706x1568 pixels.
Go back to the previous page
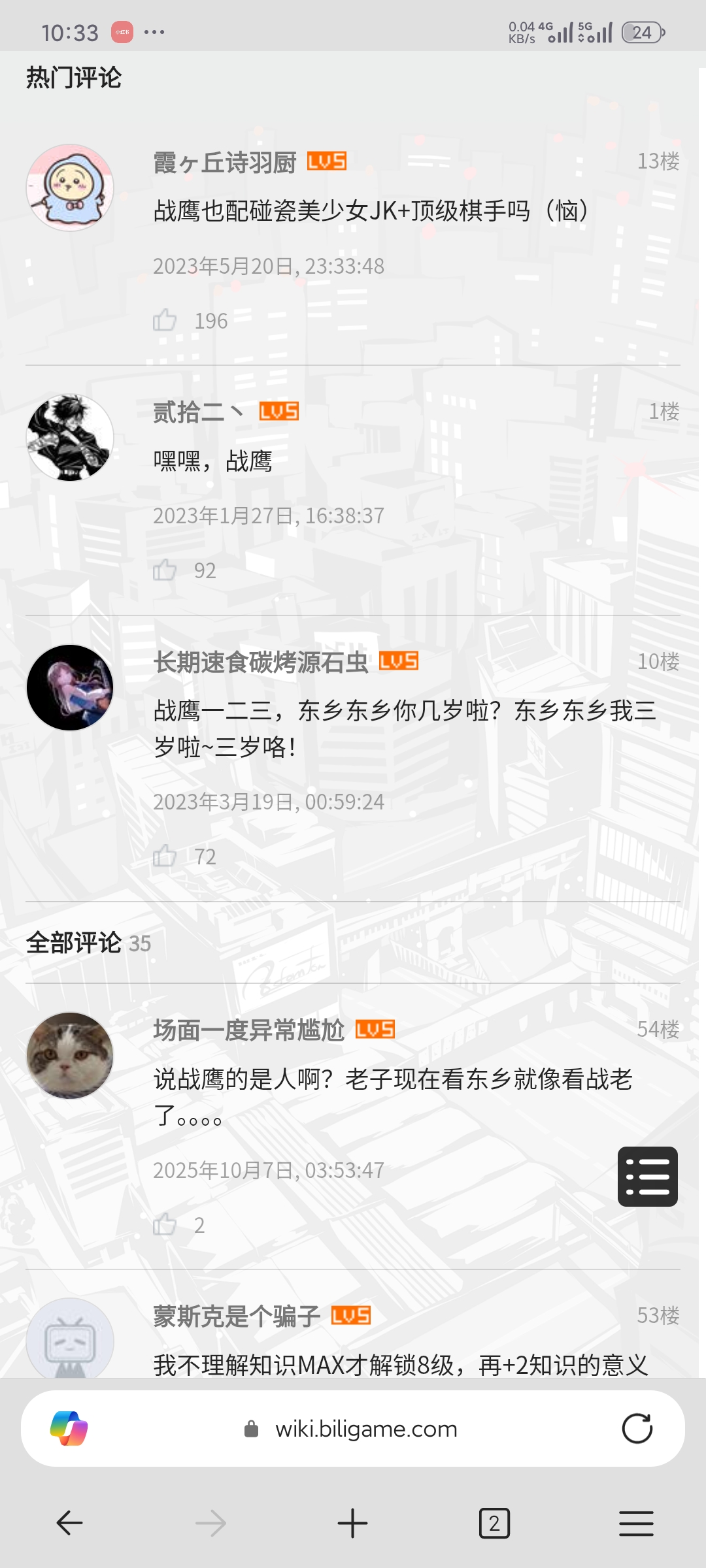[x=69, y=1523]
